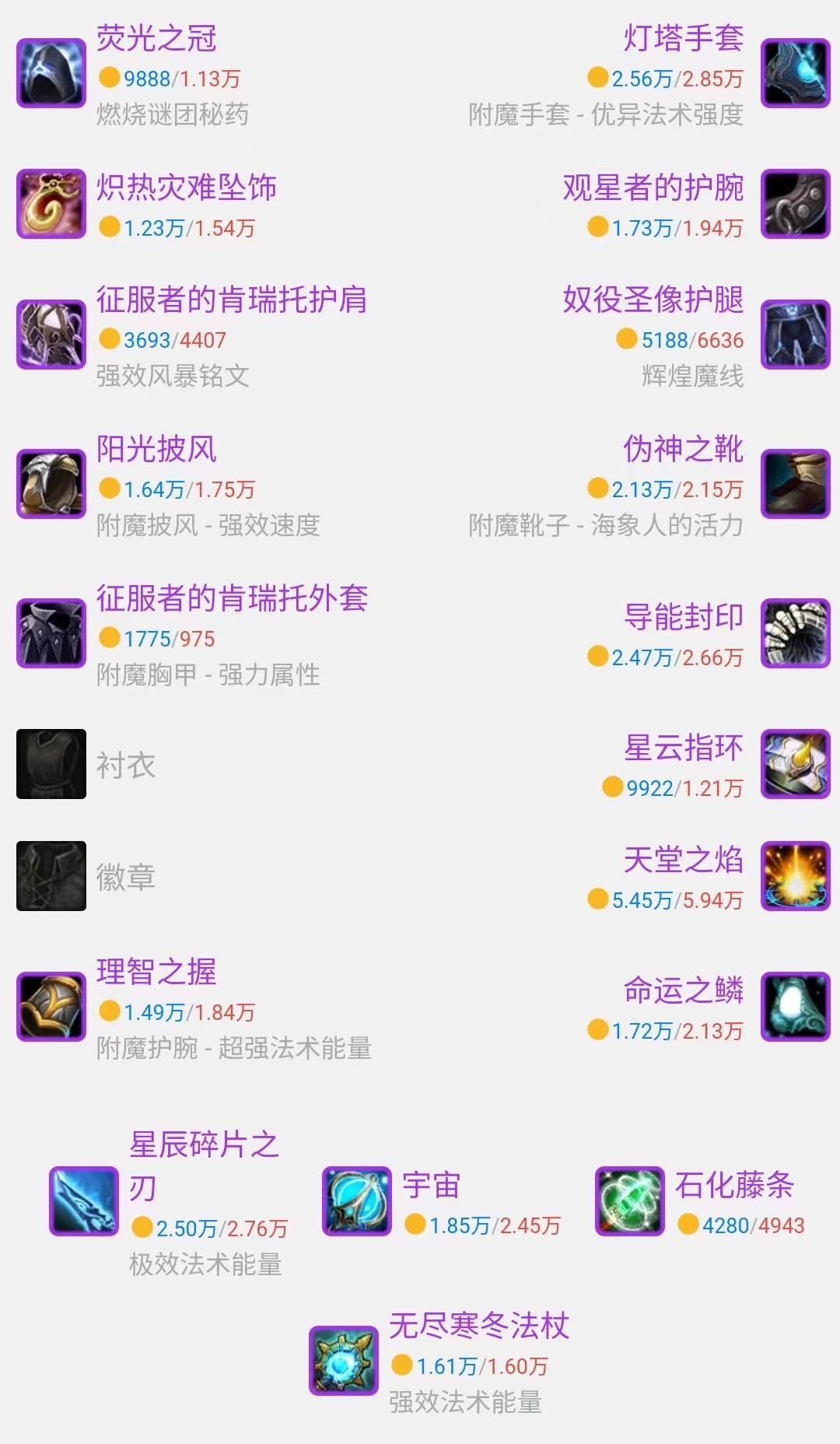The width and height of the screenshot is (840, 1444).
Task: Open the 荧光之冠 helmet item
Action: click(x=51, y=73)
